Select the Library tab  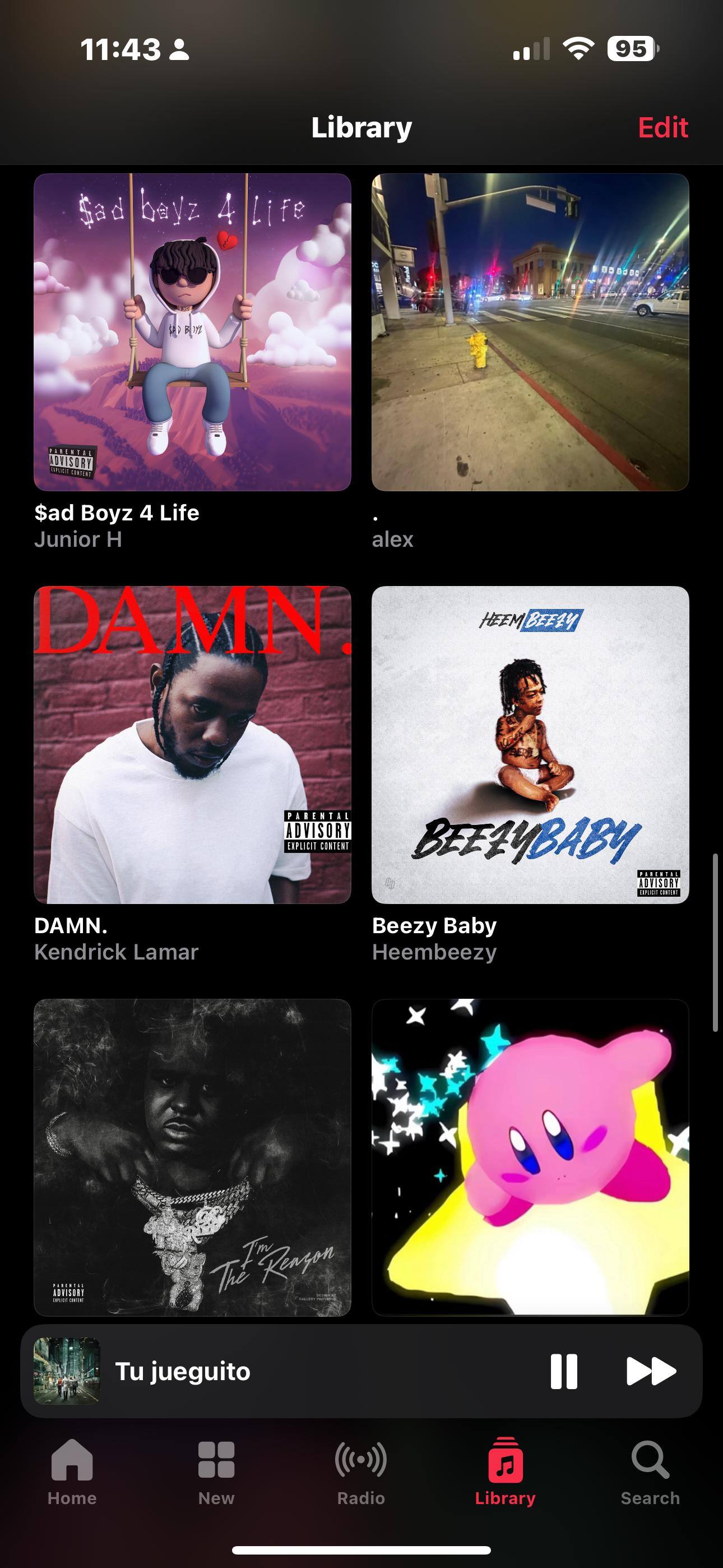coord(505,1470)
